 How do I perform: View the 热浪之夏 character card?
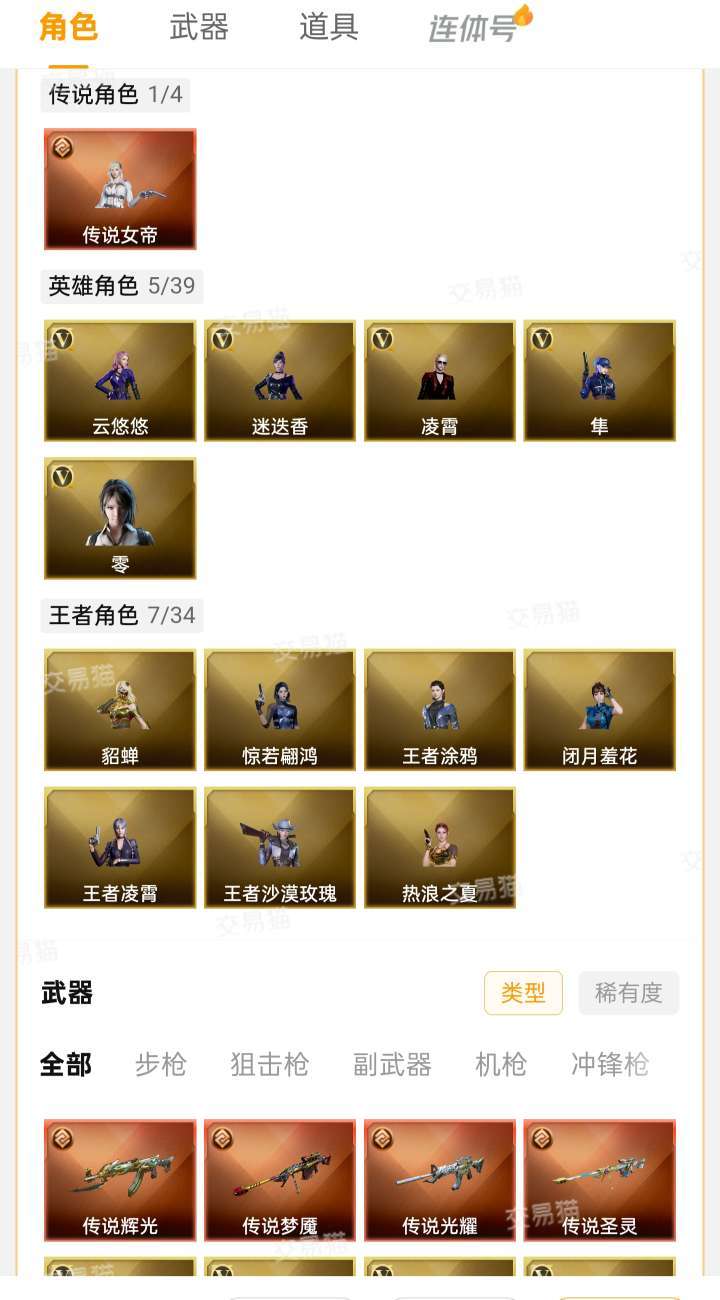(x=440, y=848)
